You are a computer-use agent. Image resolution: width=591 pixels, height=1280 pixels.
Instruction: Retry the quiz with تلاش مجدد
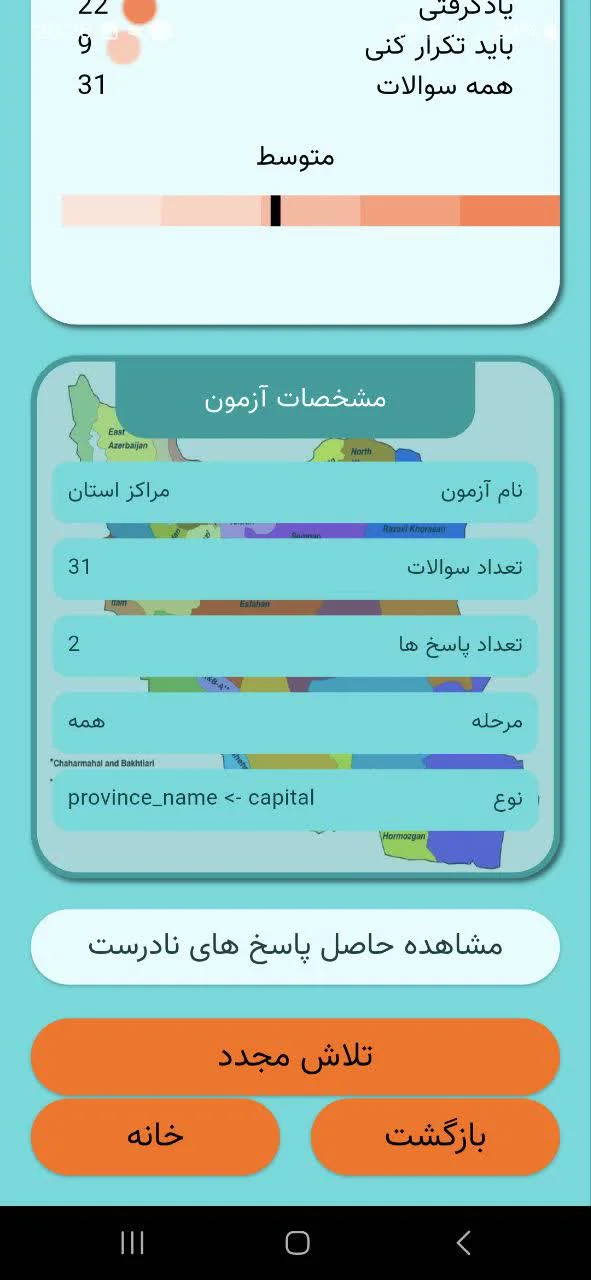click(x=295, y=1056)
